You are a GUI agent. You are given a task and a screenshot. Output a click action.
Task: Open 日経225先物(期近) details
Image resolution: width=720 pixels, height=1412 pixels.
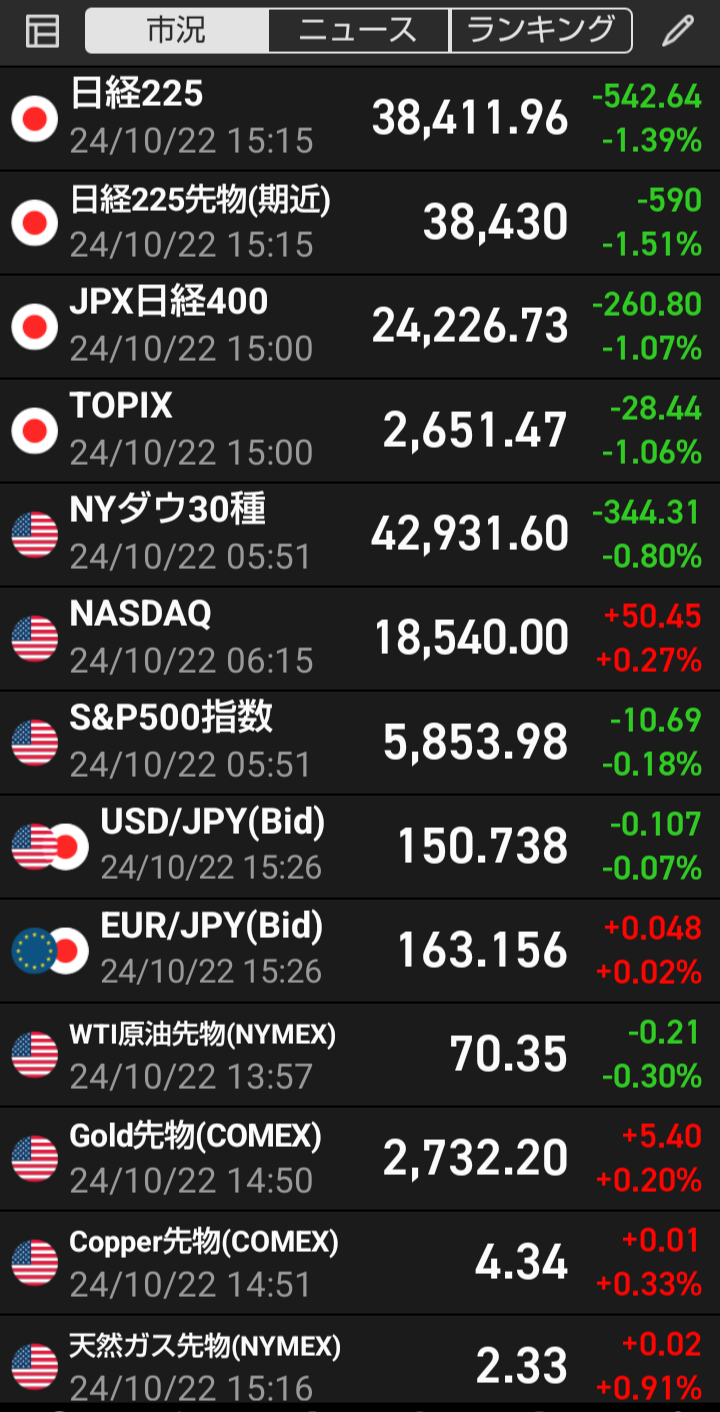pos(360,222)
